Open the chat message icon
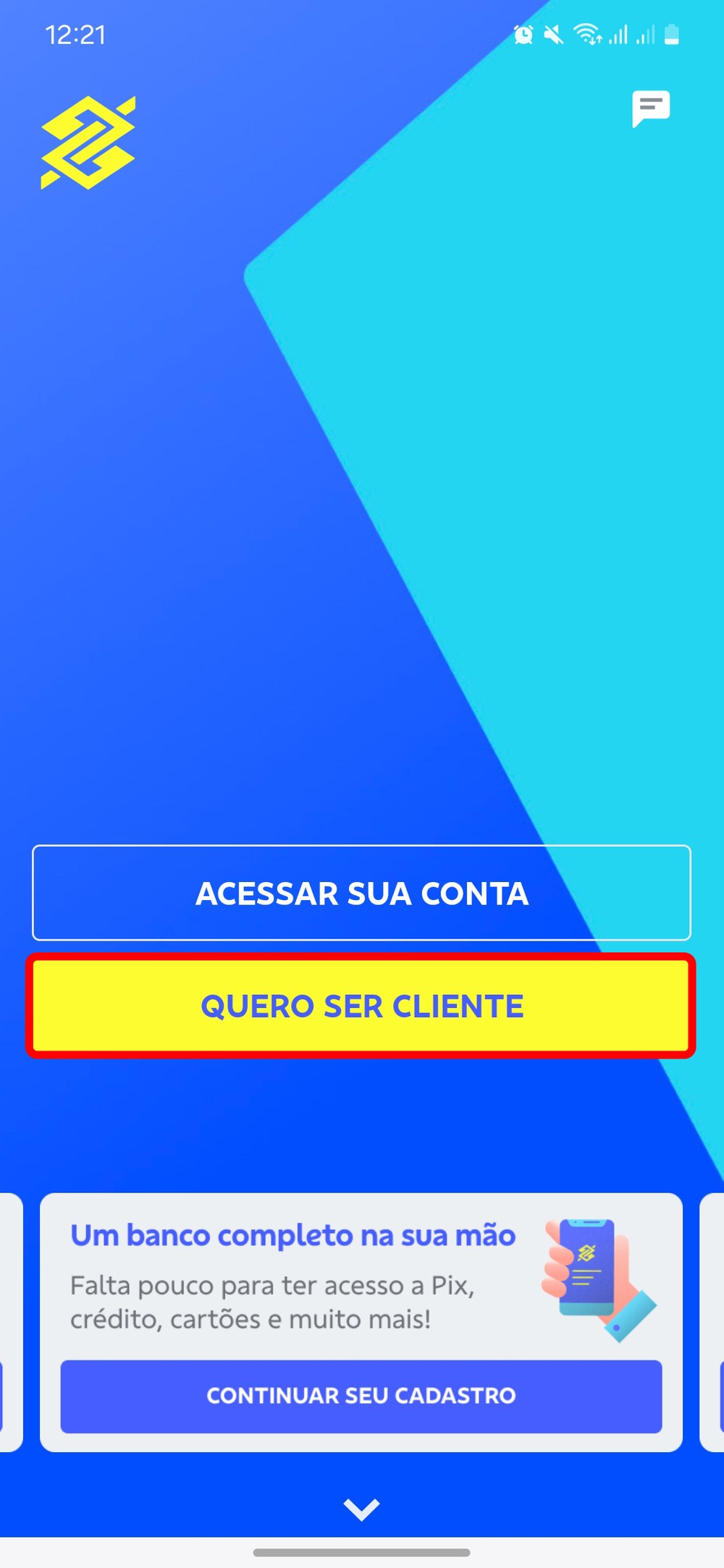 [x=651, y=109]
